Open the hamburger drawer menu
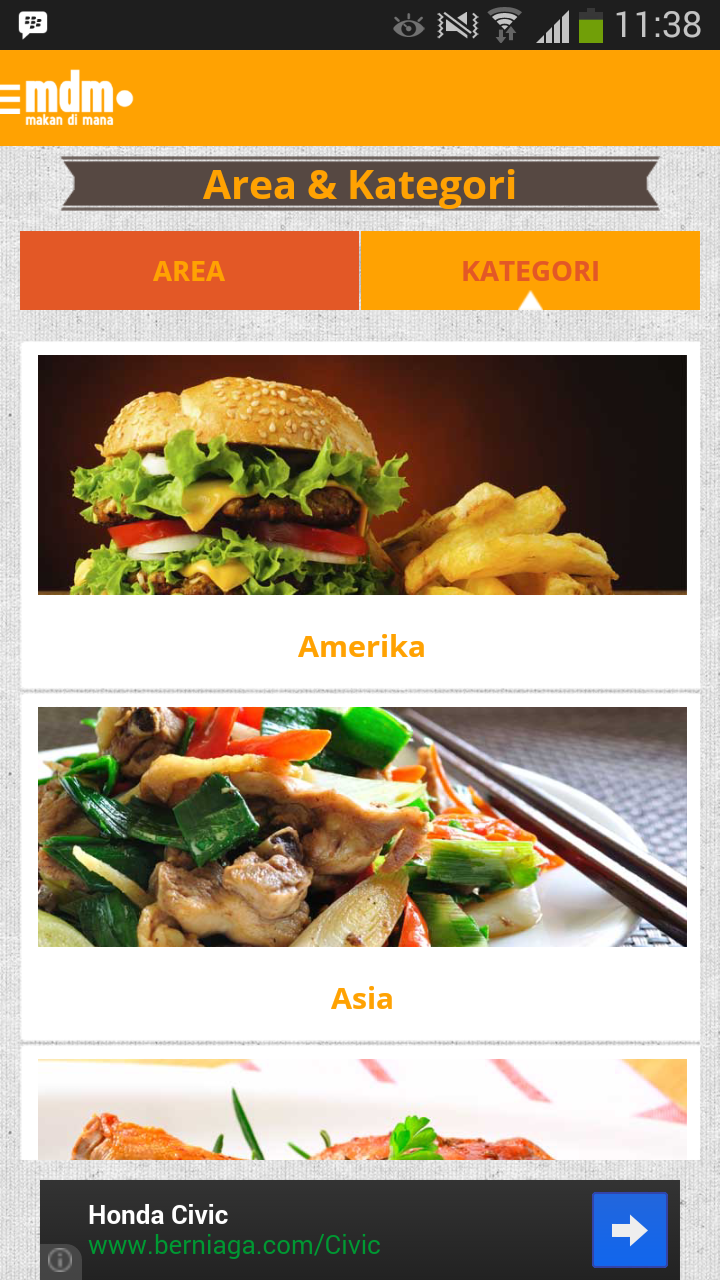This screenshot has width=720, height=1280. (11, 98)
